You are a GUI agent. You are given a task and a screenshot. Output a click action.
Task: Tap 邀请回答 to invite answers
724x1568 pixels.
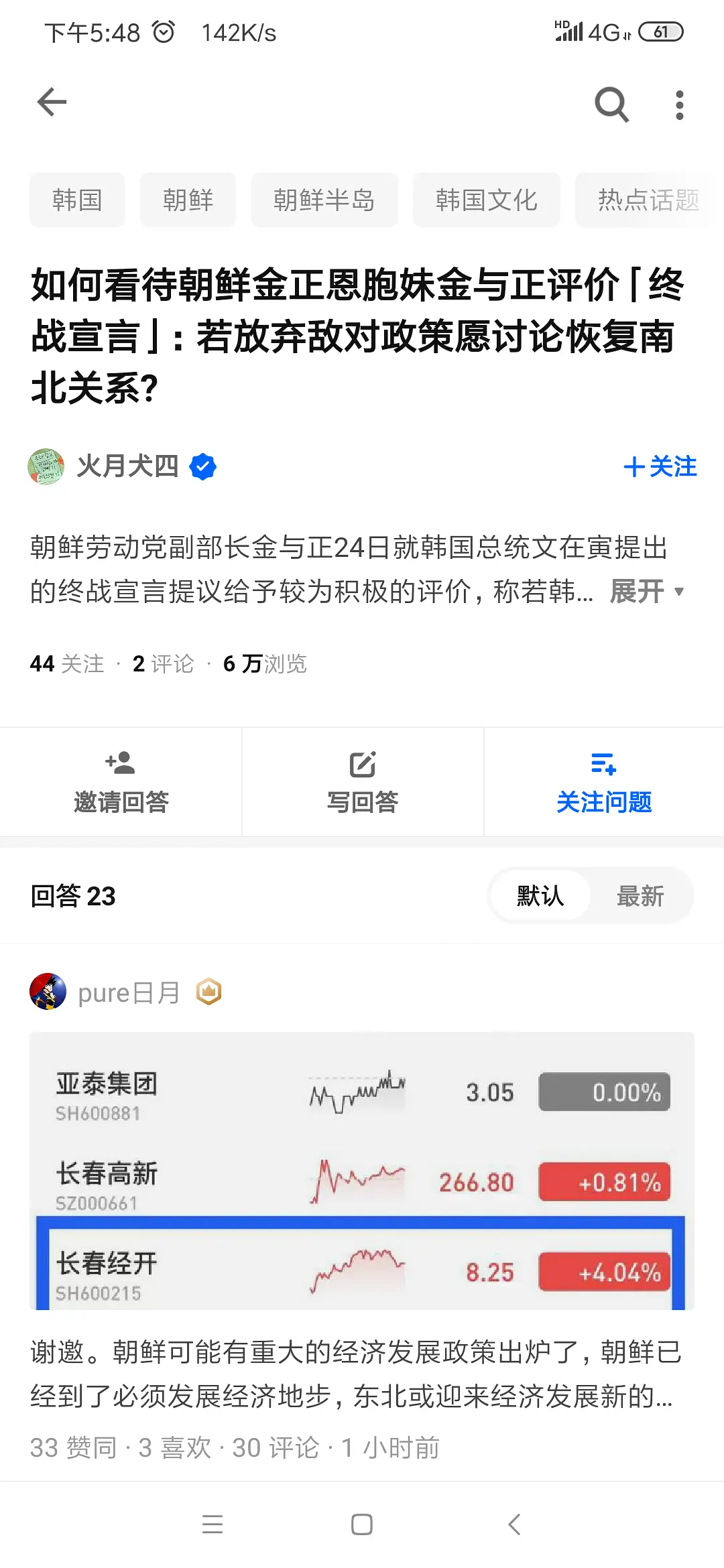121,783
